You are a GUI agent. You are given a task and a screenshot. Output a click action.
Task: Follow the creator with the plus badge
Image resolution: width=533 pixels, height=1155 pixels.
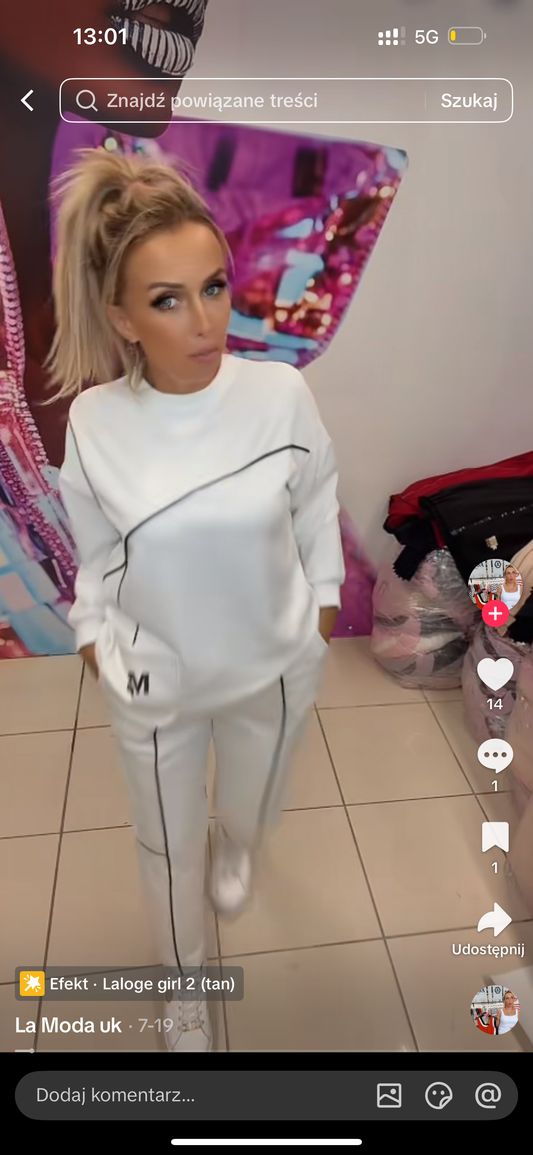[495, 613]
